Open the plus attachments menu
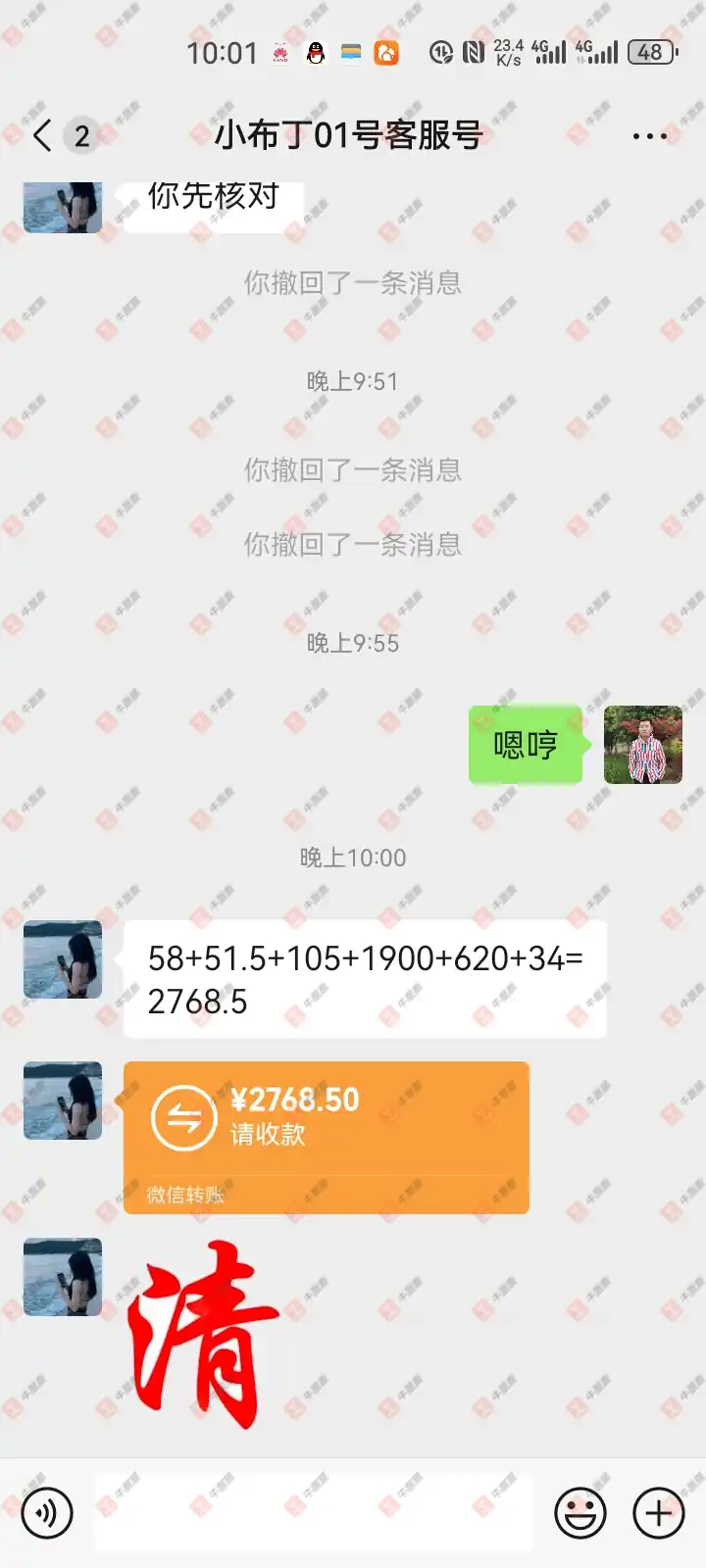Image resolution: width=706 pixels, height=1568 pixels. [x=659, y=1513]
